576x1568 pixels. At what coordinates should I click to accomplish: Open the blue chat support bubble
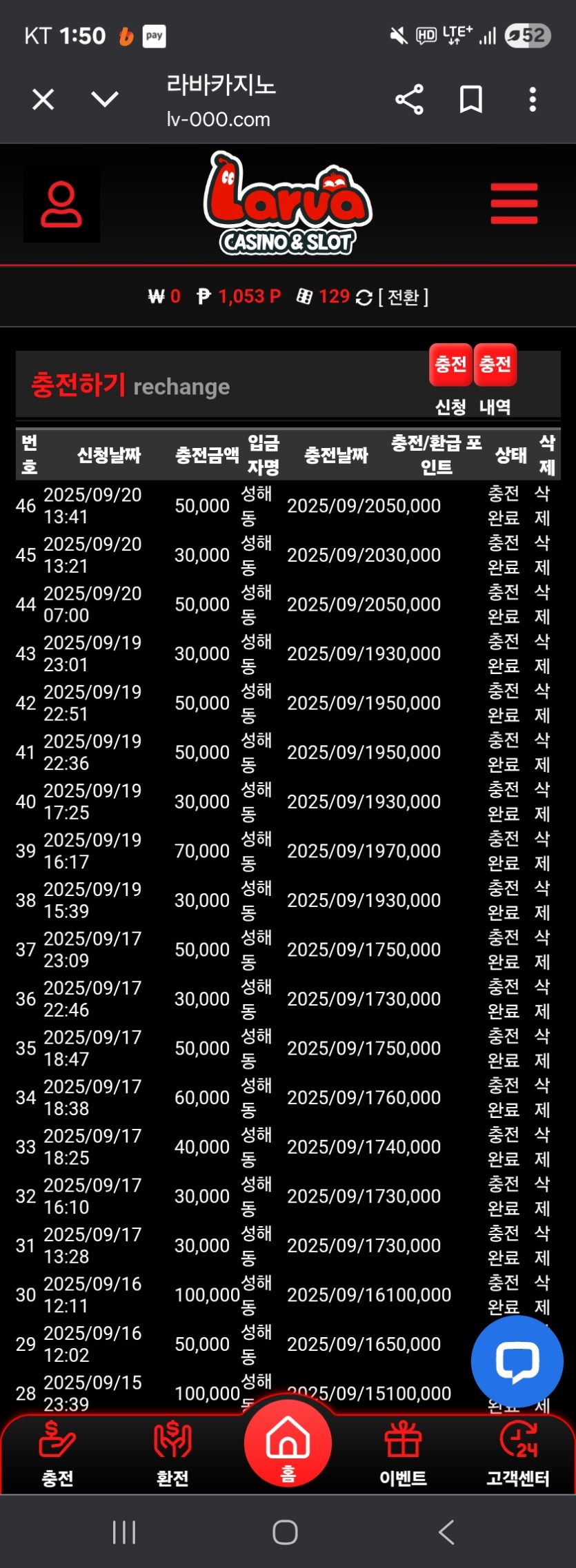click(517, 1361)
